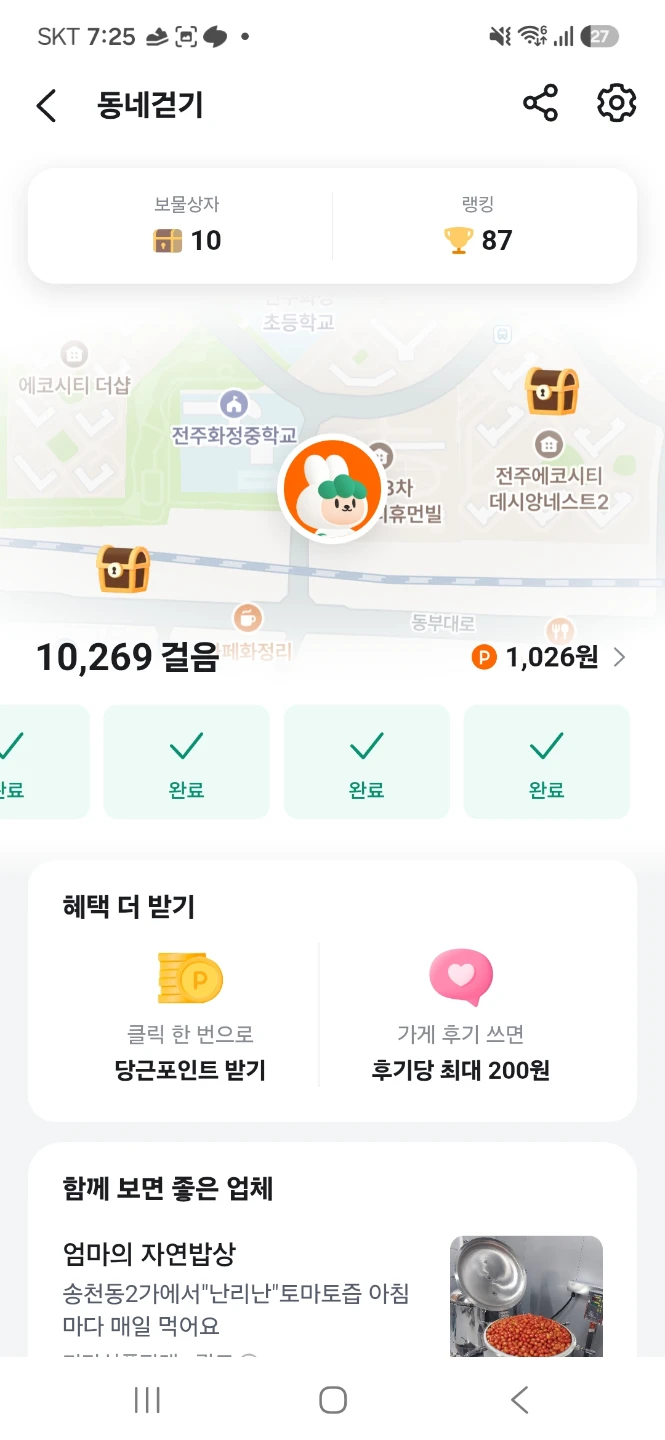The width and height of the screenshot is (665, 1440).
Task: Share the 동네걷기 page
Action: 540,104
